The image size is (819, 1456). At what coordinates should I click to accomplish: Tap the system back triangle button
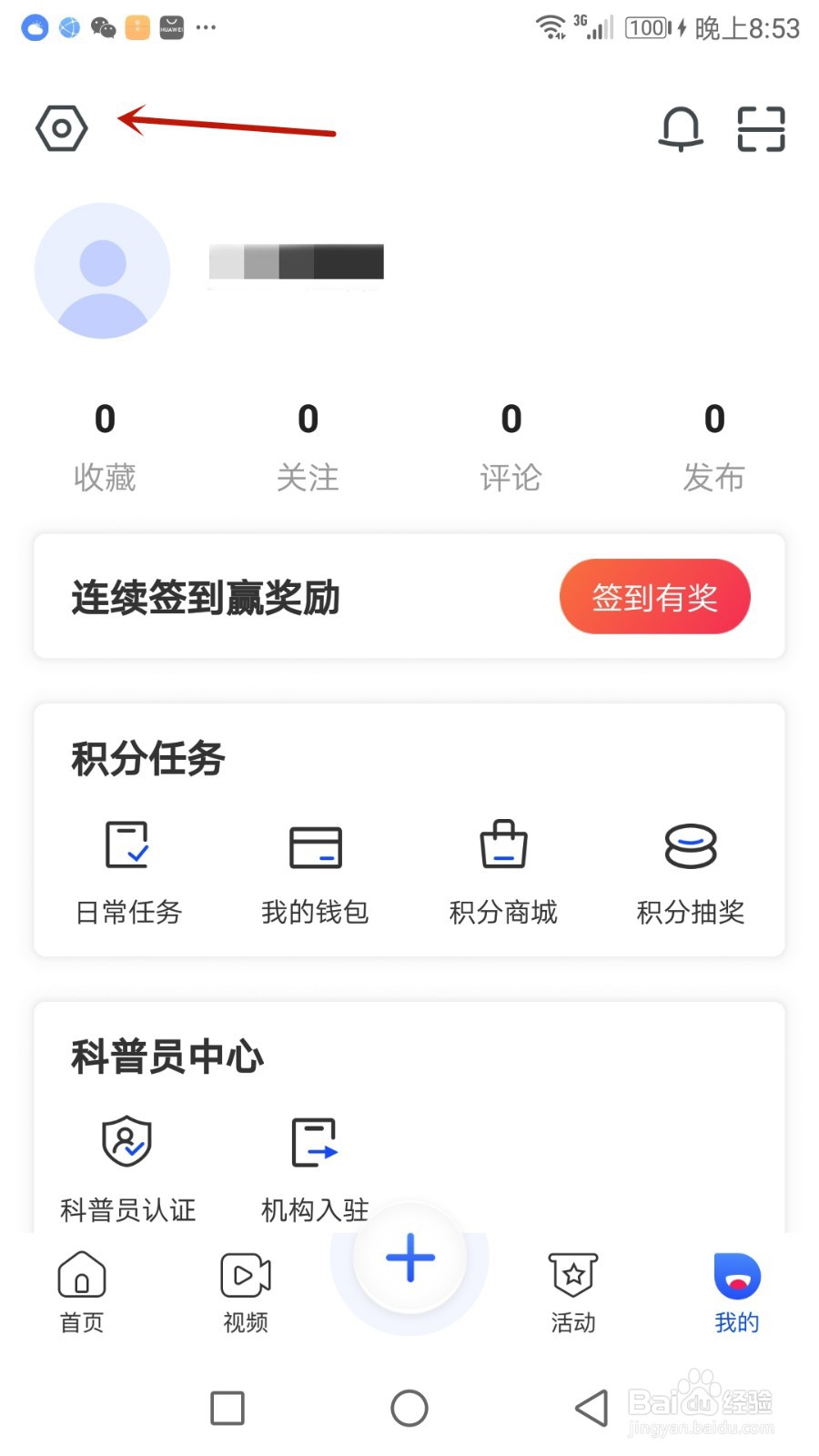pyautogui.click(x=592, y=1408)
